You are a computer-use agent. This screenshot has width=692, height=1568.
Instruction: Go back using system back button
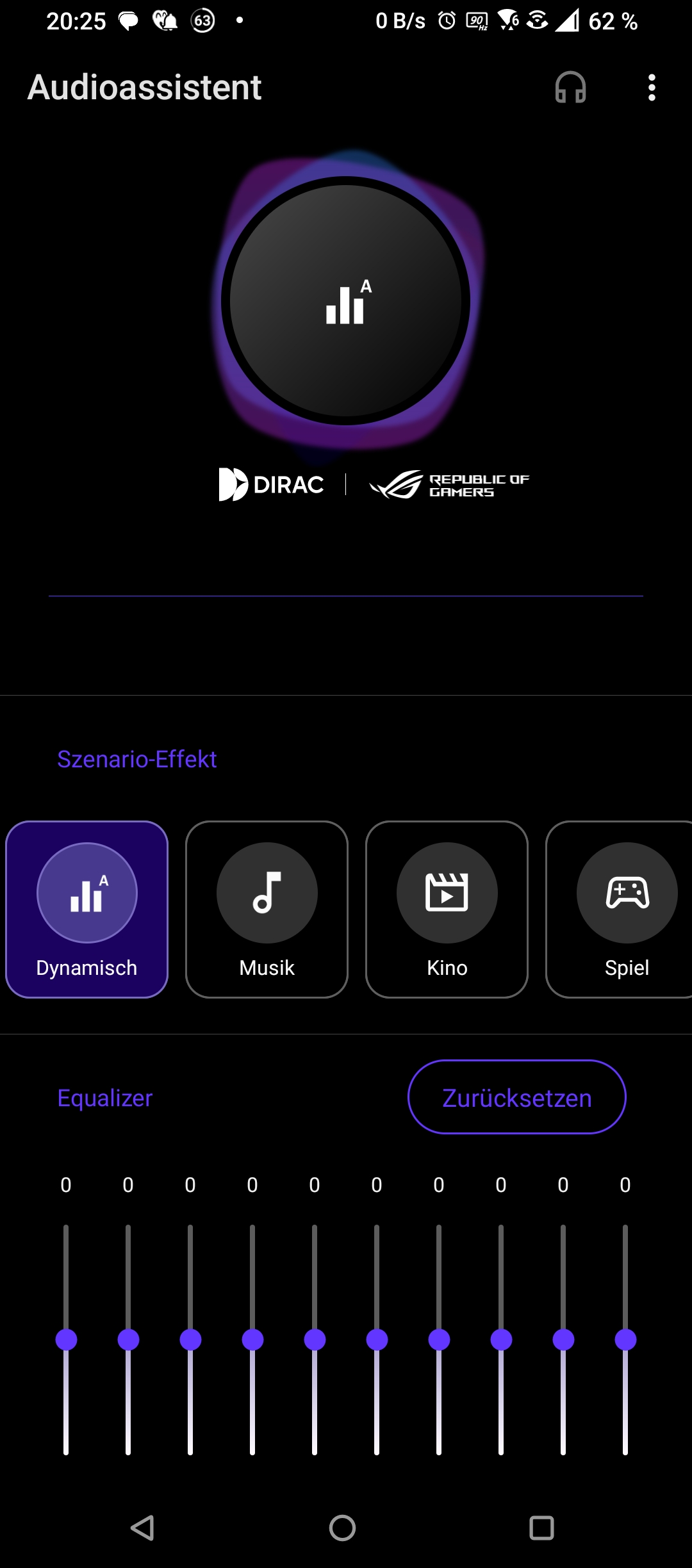pos(142,1528)
